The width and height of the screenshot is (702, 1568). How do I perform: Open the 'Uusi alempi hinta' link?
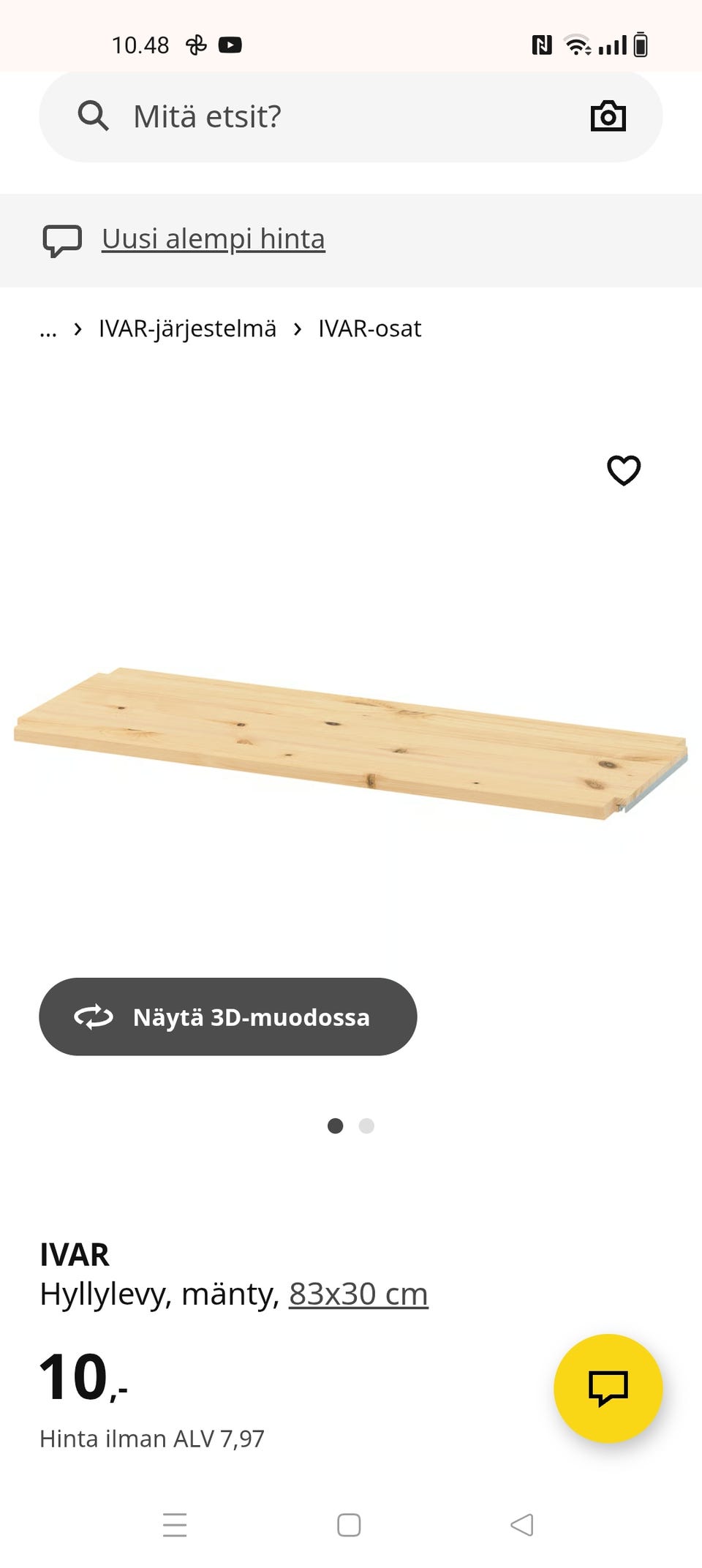click(214, 239)
